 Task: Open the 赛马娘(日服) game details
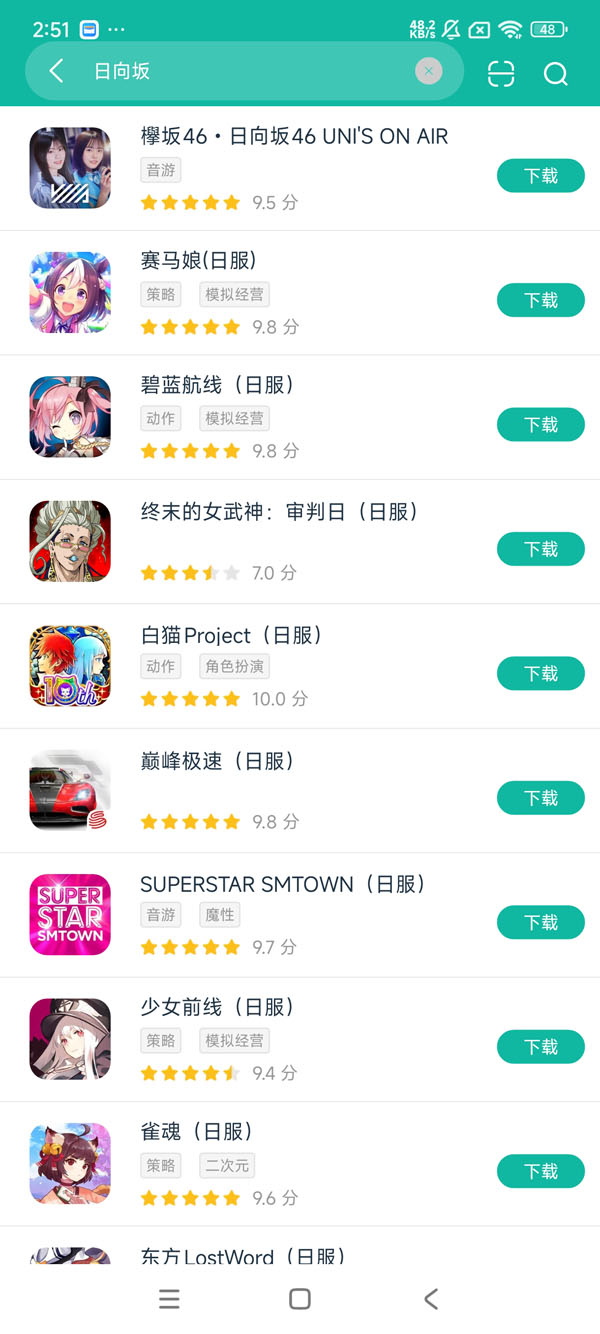pos(199,261)
